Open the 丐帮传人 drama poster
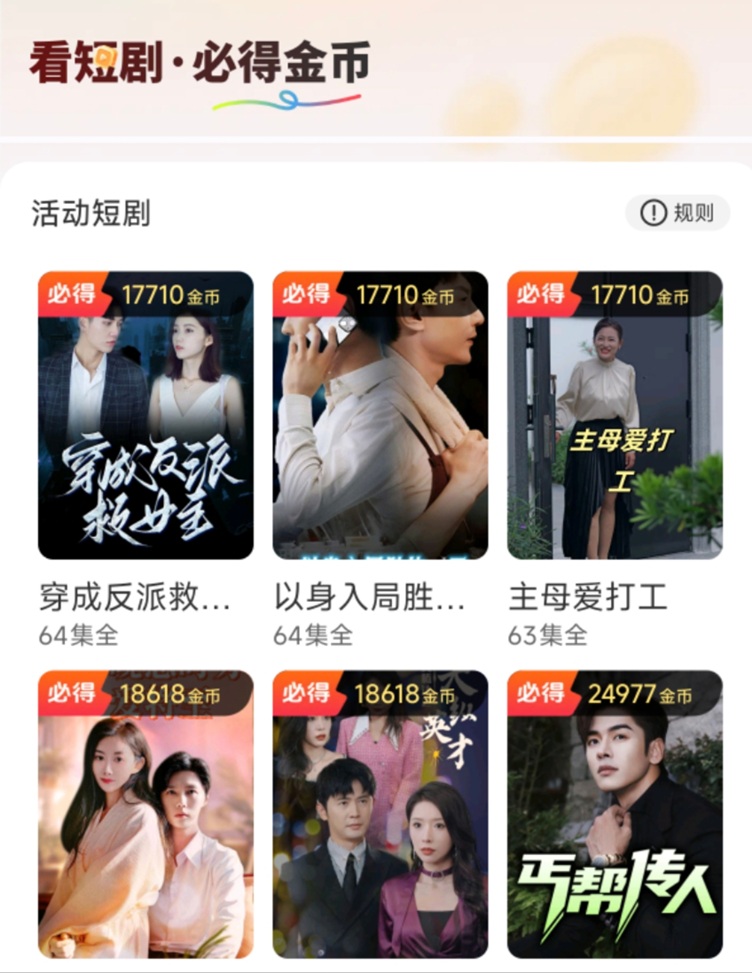Viewport: 752px width, 973px height. (x=614, y=814)
